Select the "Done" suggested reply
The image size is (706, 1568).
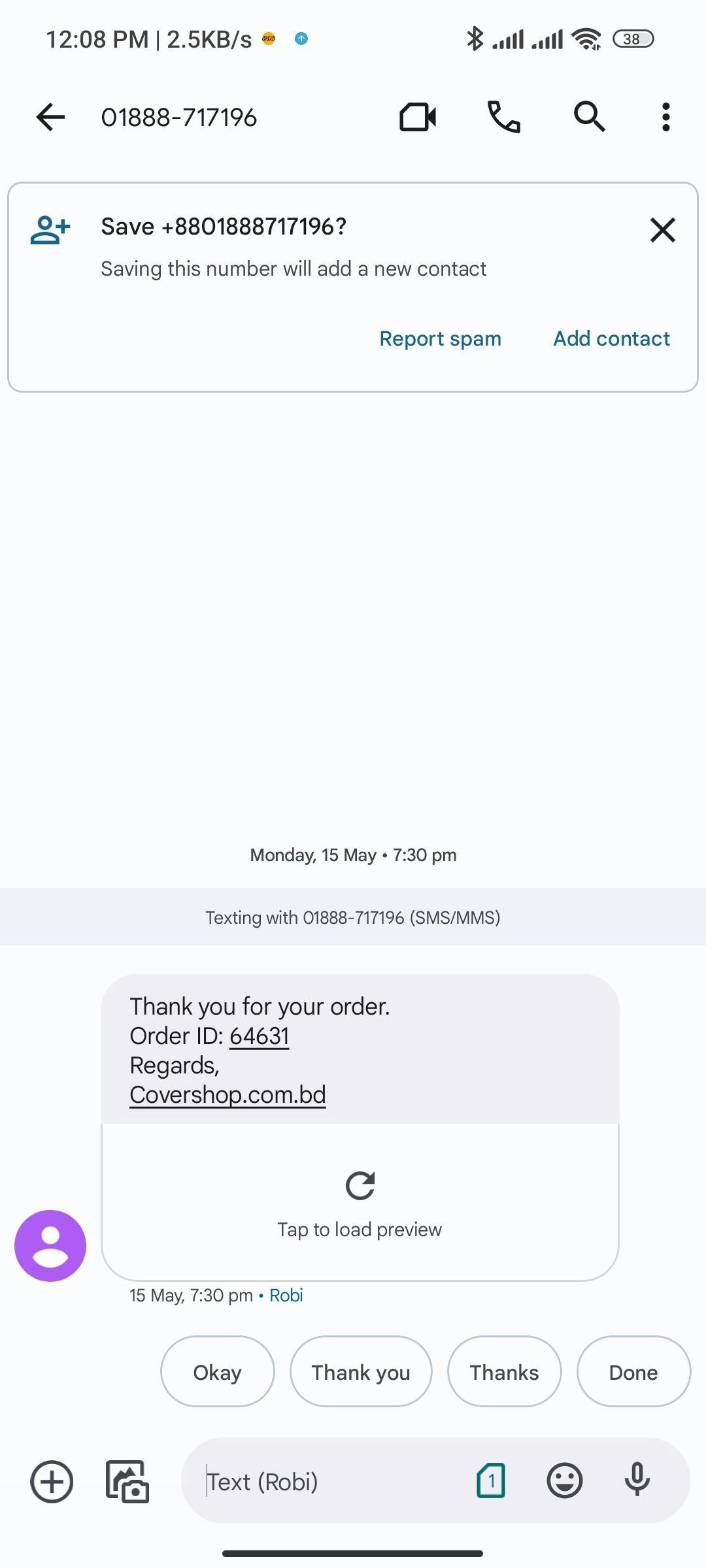pyautogui.click(x=633, y=1372)
